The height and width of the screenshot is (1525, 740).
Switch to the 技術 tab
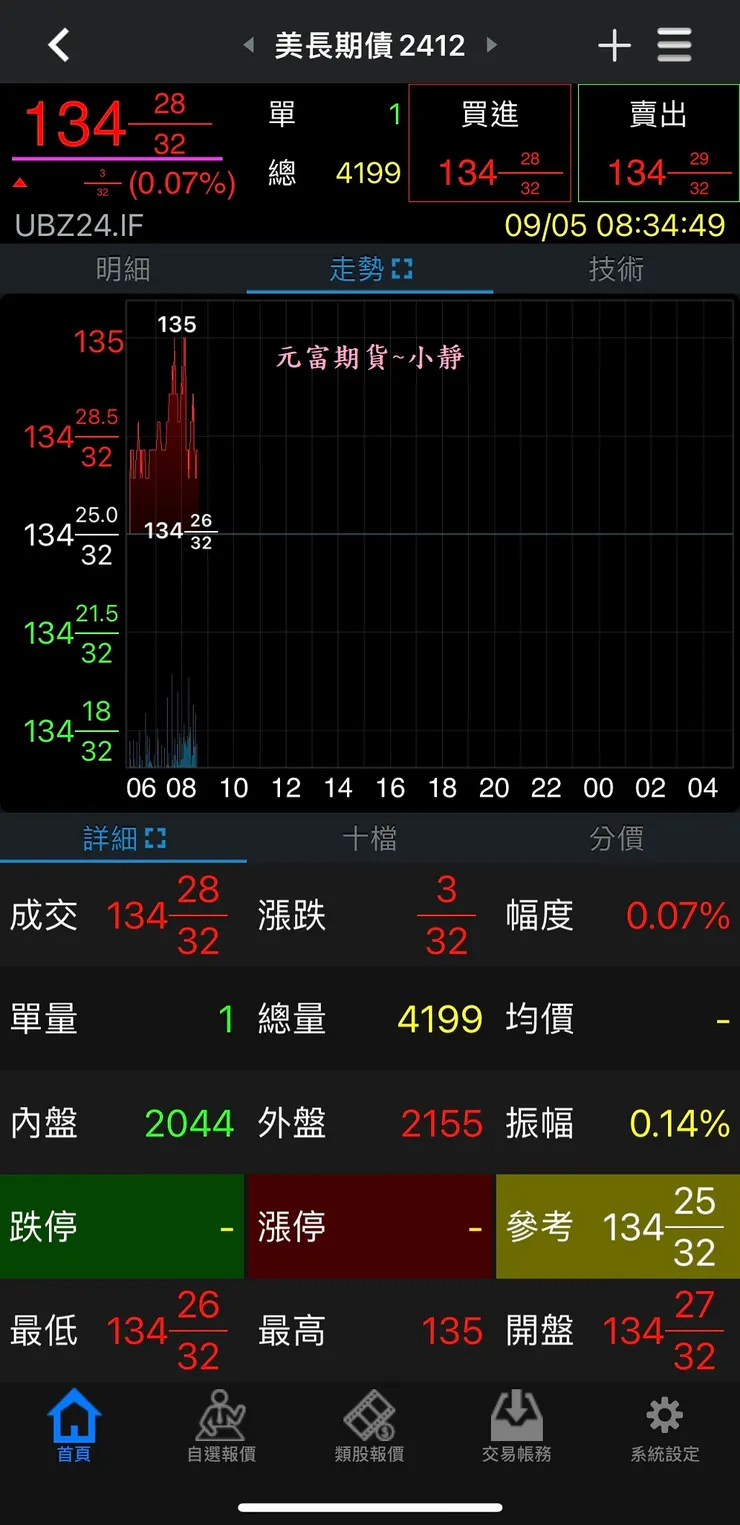(x=616, y=268)
